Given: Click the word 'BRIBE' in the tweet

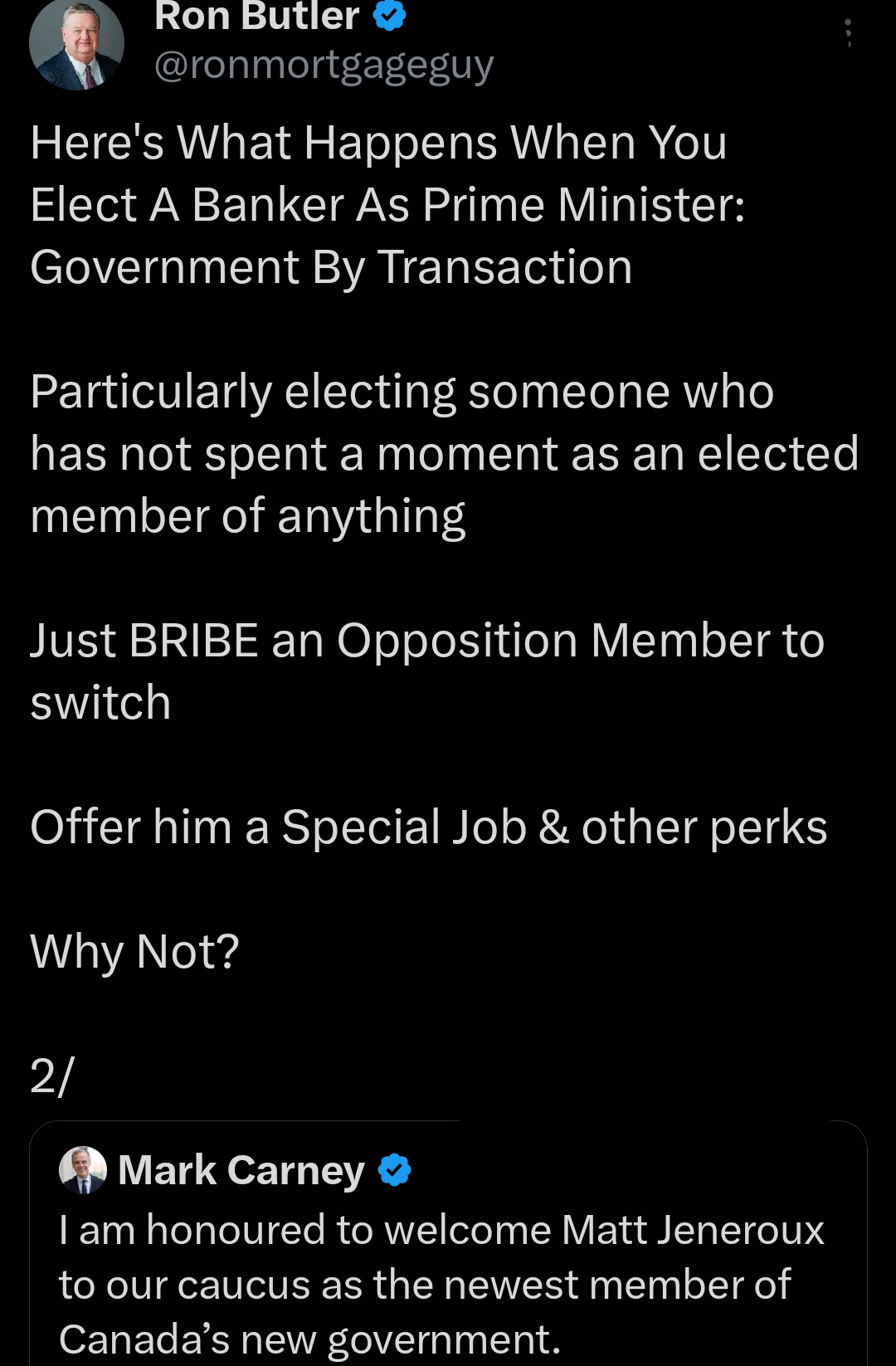Looking at the screenshot, I should [195, 639].
